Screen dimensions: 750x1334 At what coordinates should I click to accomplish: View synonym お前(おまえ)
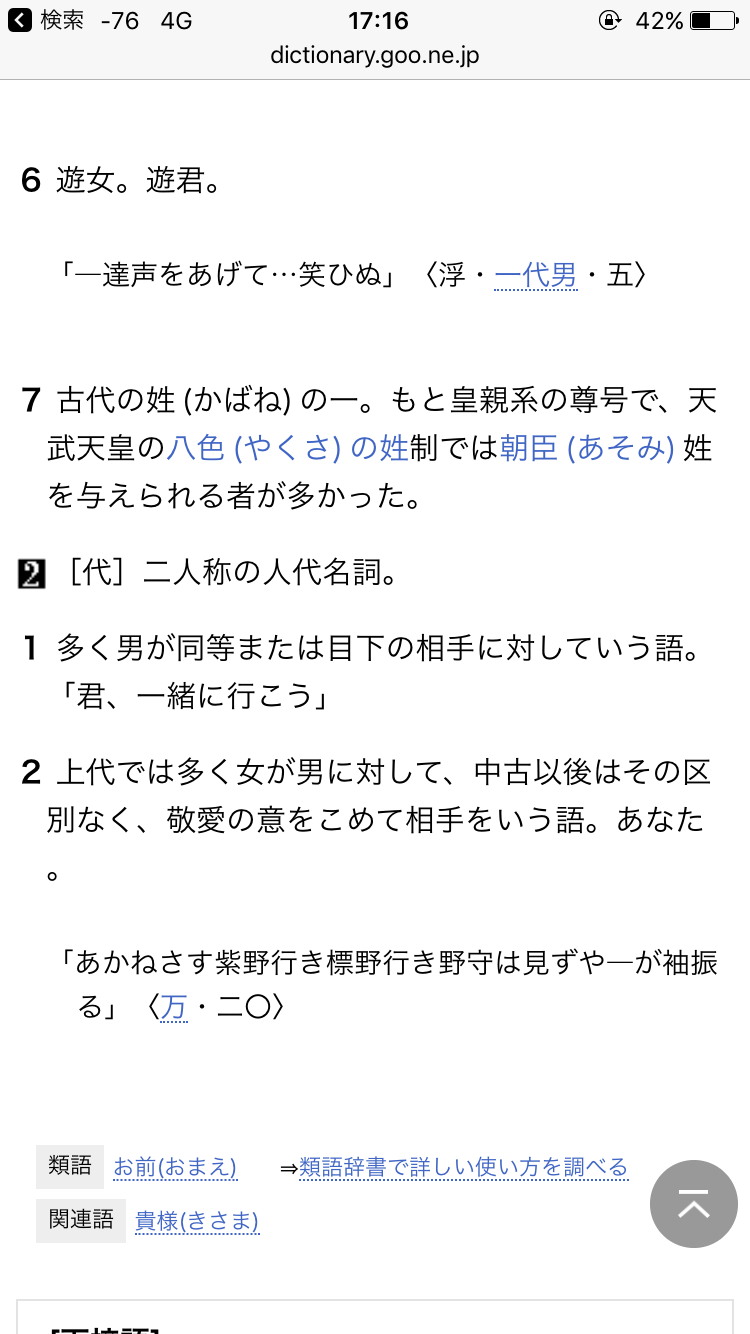(175, 1166)
